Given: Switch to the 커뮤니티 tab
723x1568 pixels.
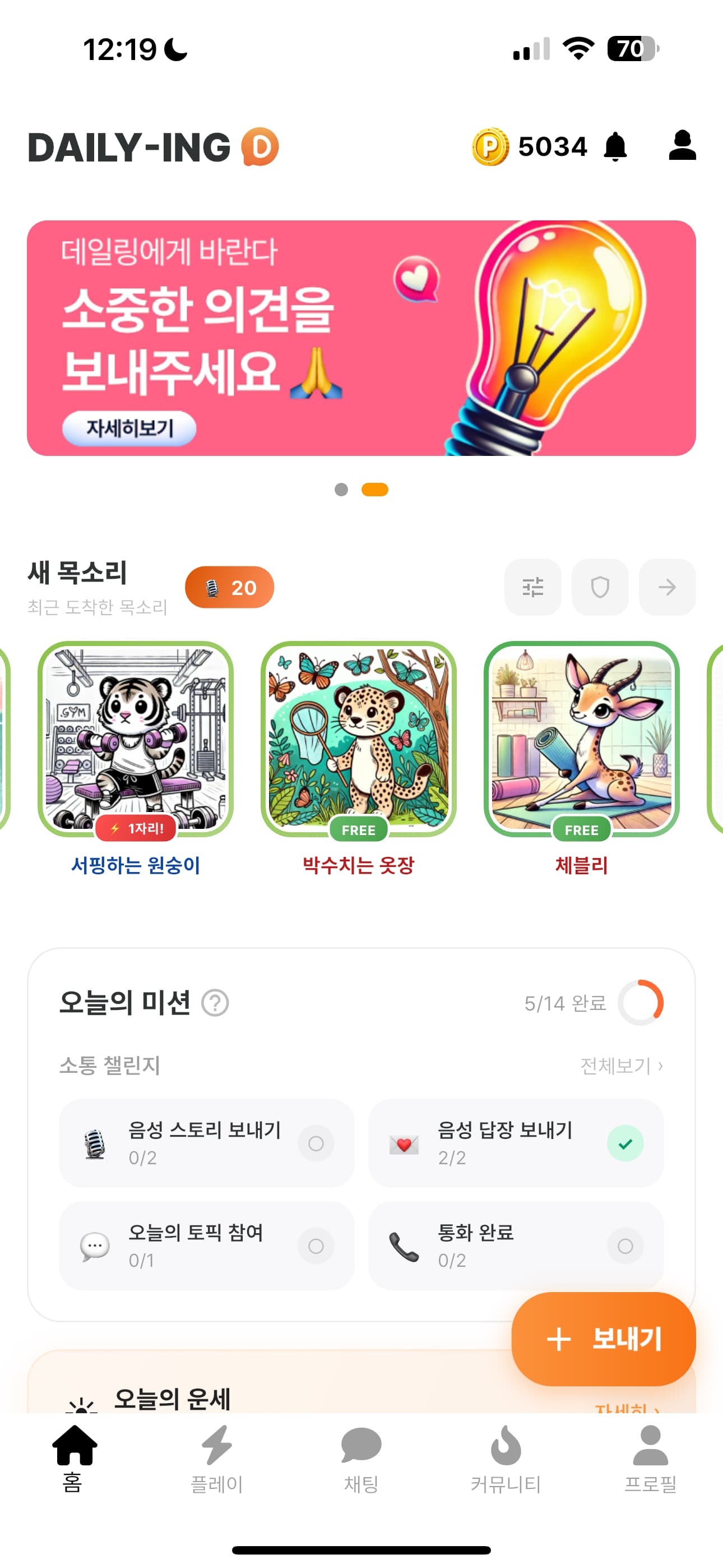Looking at the screenshot, I should (x=505, y=1461).
